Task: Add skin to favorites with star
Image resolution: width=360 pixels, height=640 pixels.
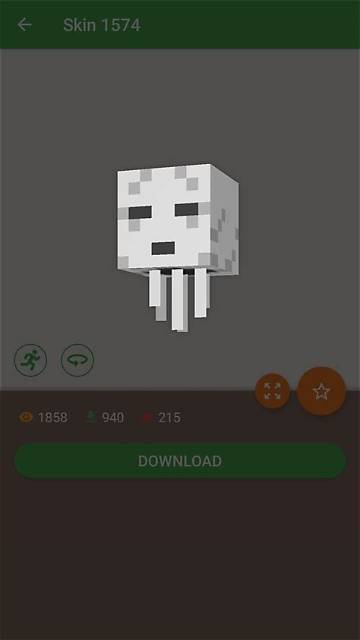Action: click(321, 391)
